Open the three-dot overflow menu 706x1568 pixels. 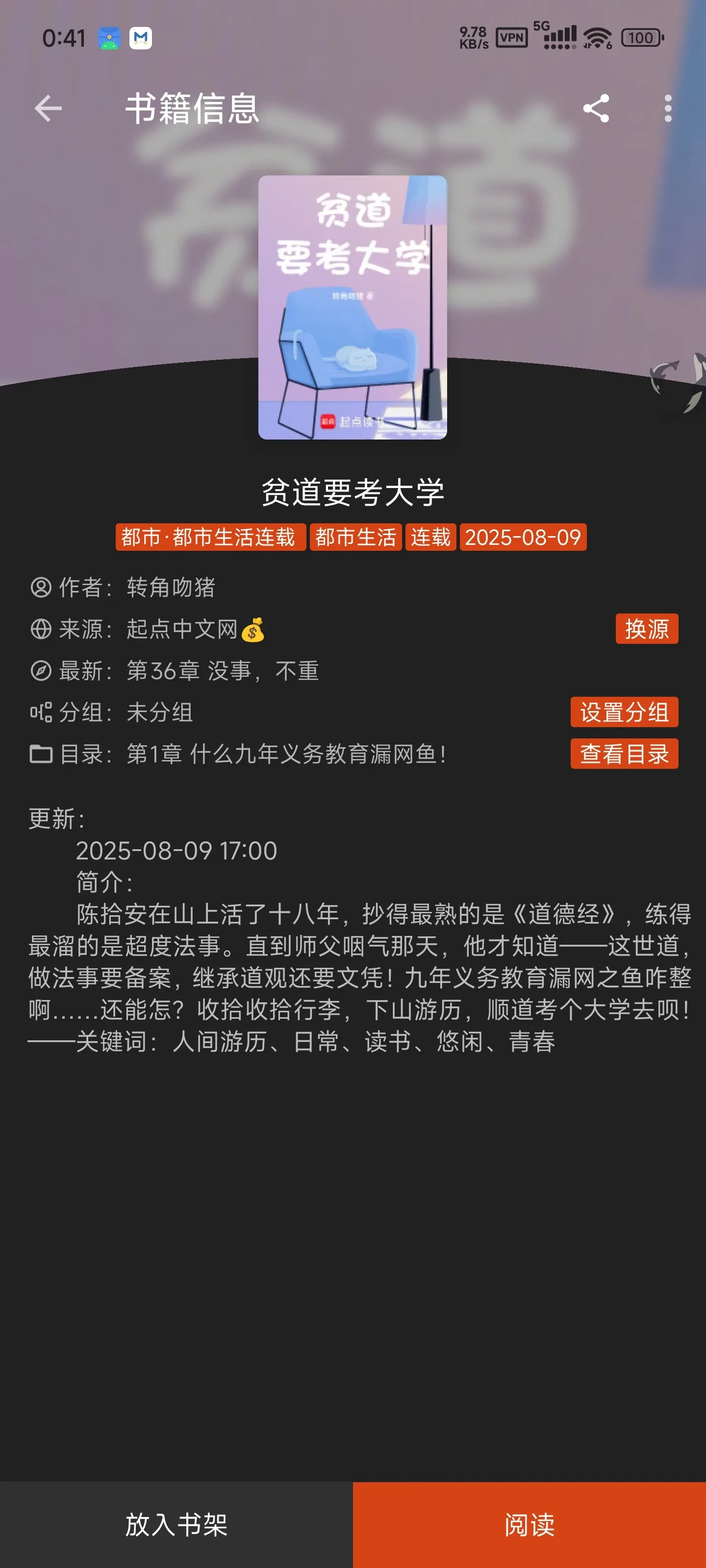pos(668,109)
